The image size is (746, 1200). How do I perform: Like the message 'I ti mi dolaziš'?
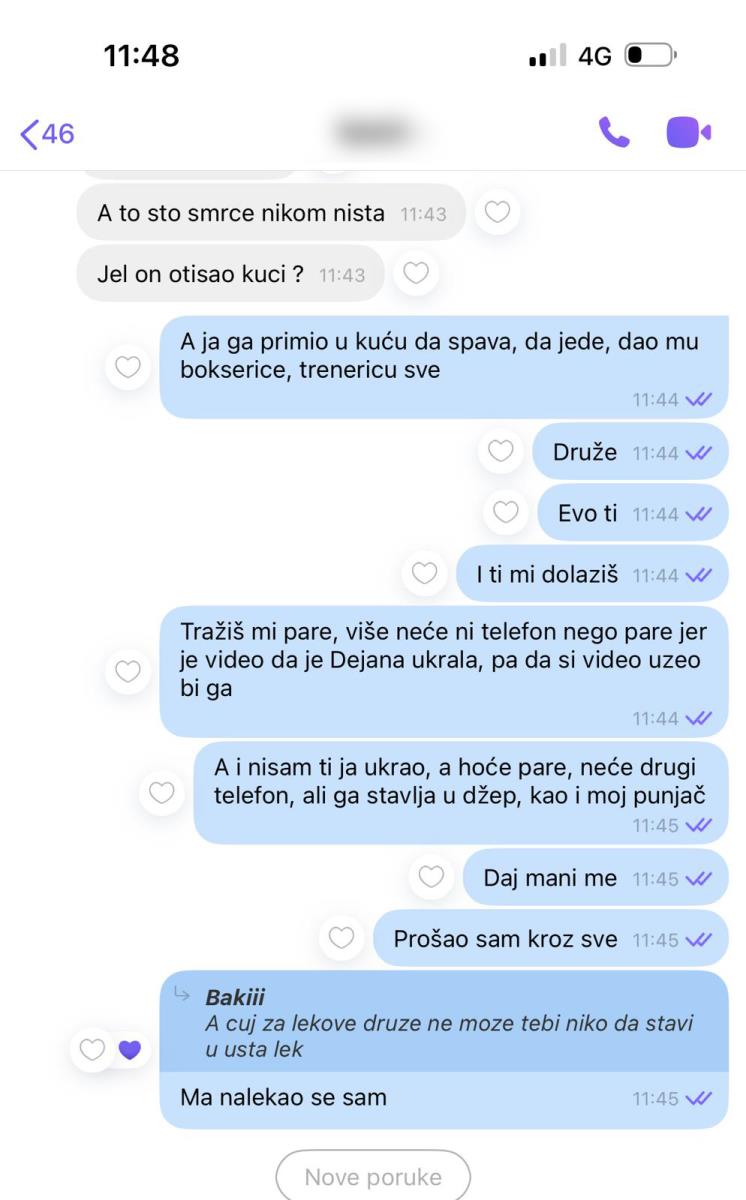(425, 574)
